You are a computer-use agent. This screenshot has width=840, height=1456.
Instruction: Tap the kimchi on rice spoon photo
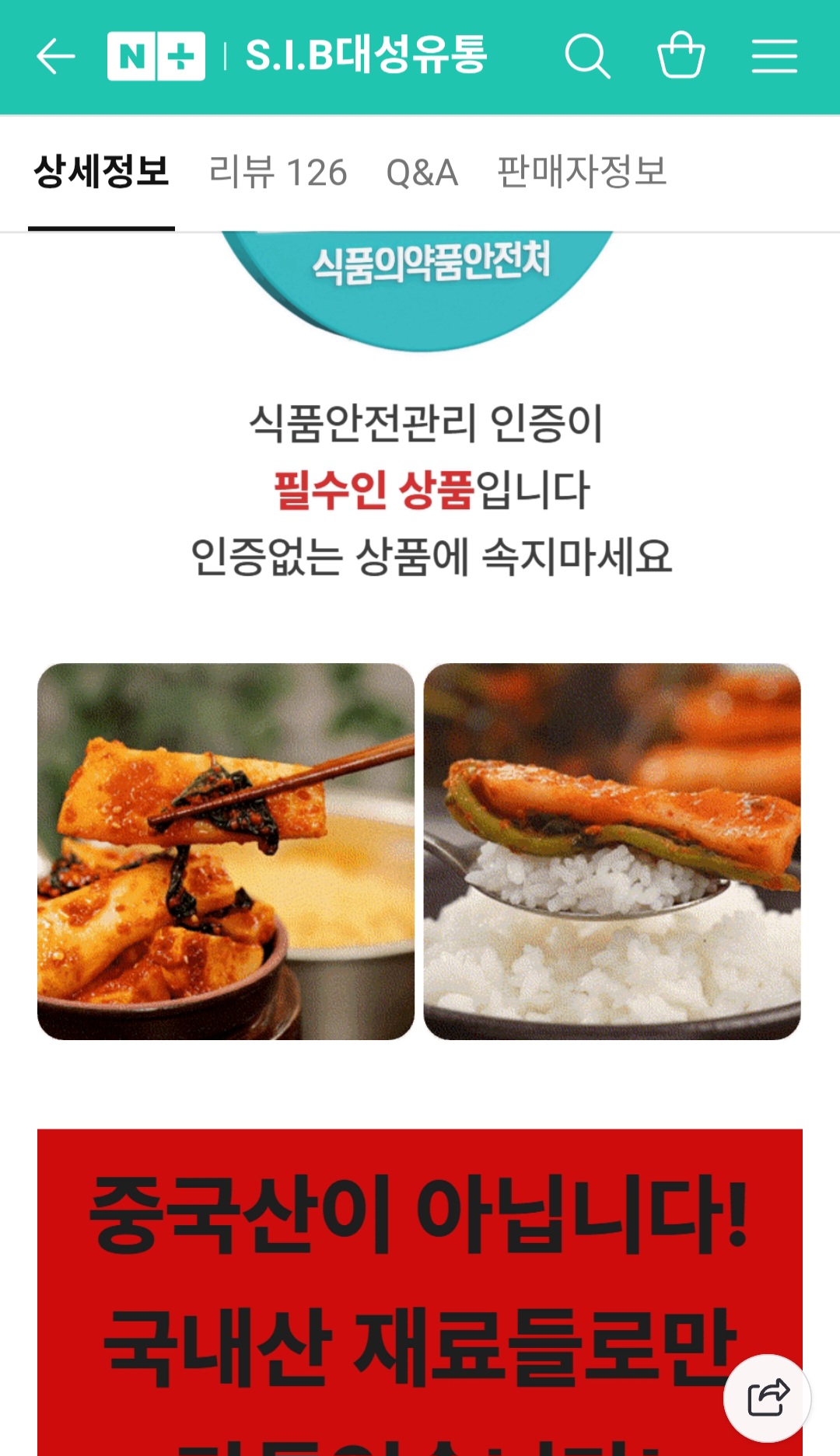coord(613,851)
